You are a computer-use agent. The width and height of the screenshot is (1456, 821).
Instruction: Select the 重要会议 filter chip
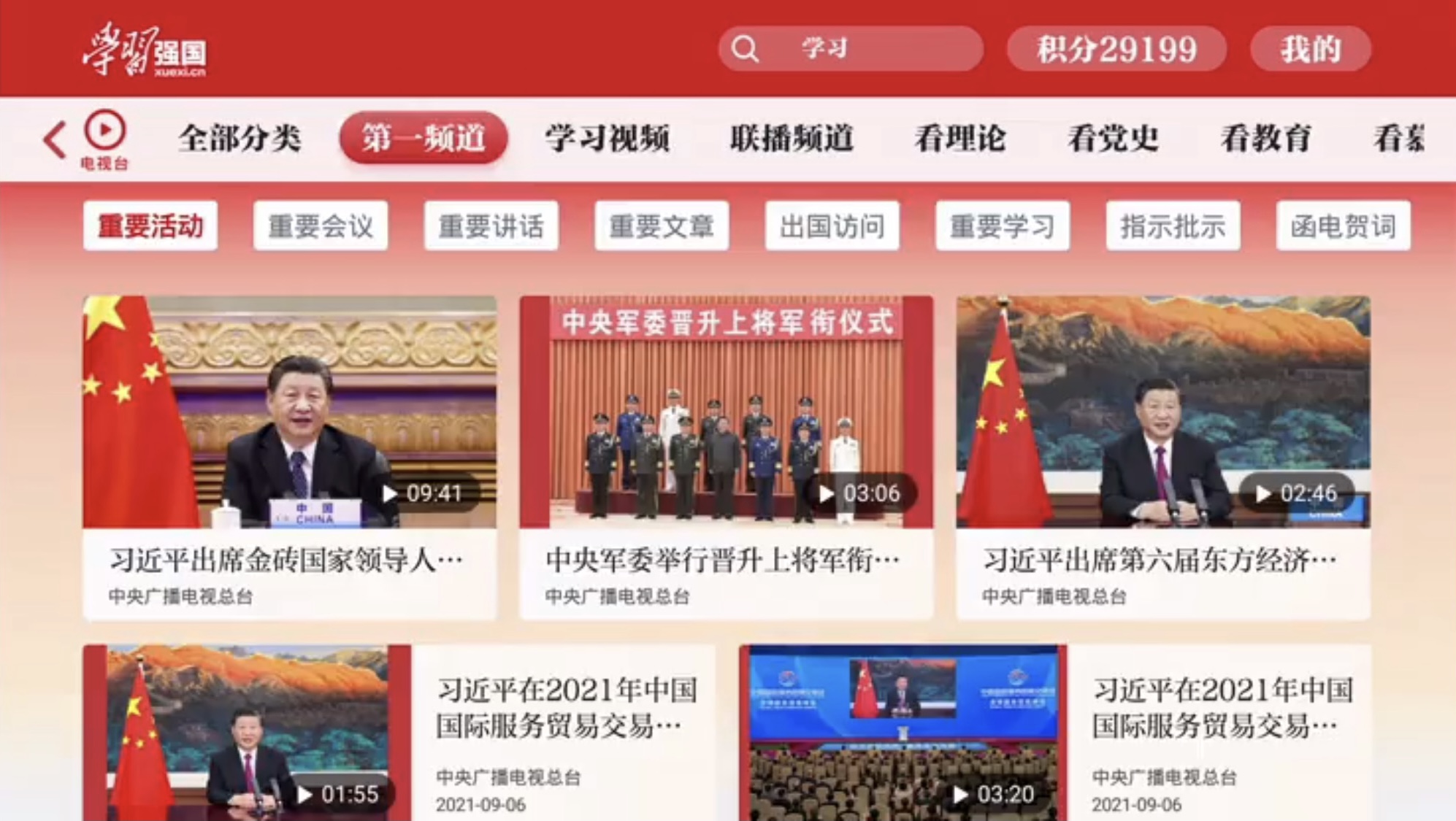pos(321,226)
